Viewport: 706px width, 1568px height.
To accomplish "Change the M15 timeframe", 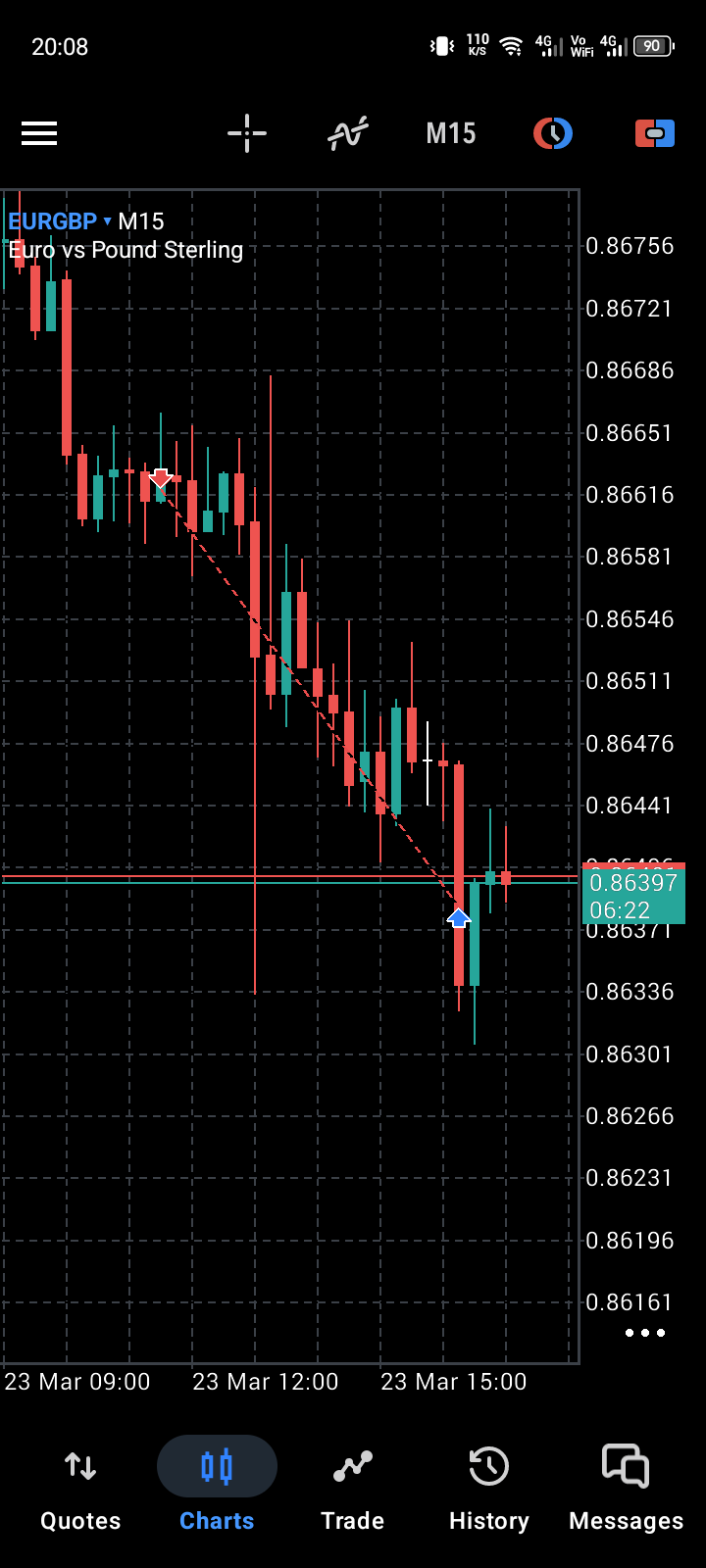I will tap(451, 133).
